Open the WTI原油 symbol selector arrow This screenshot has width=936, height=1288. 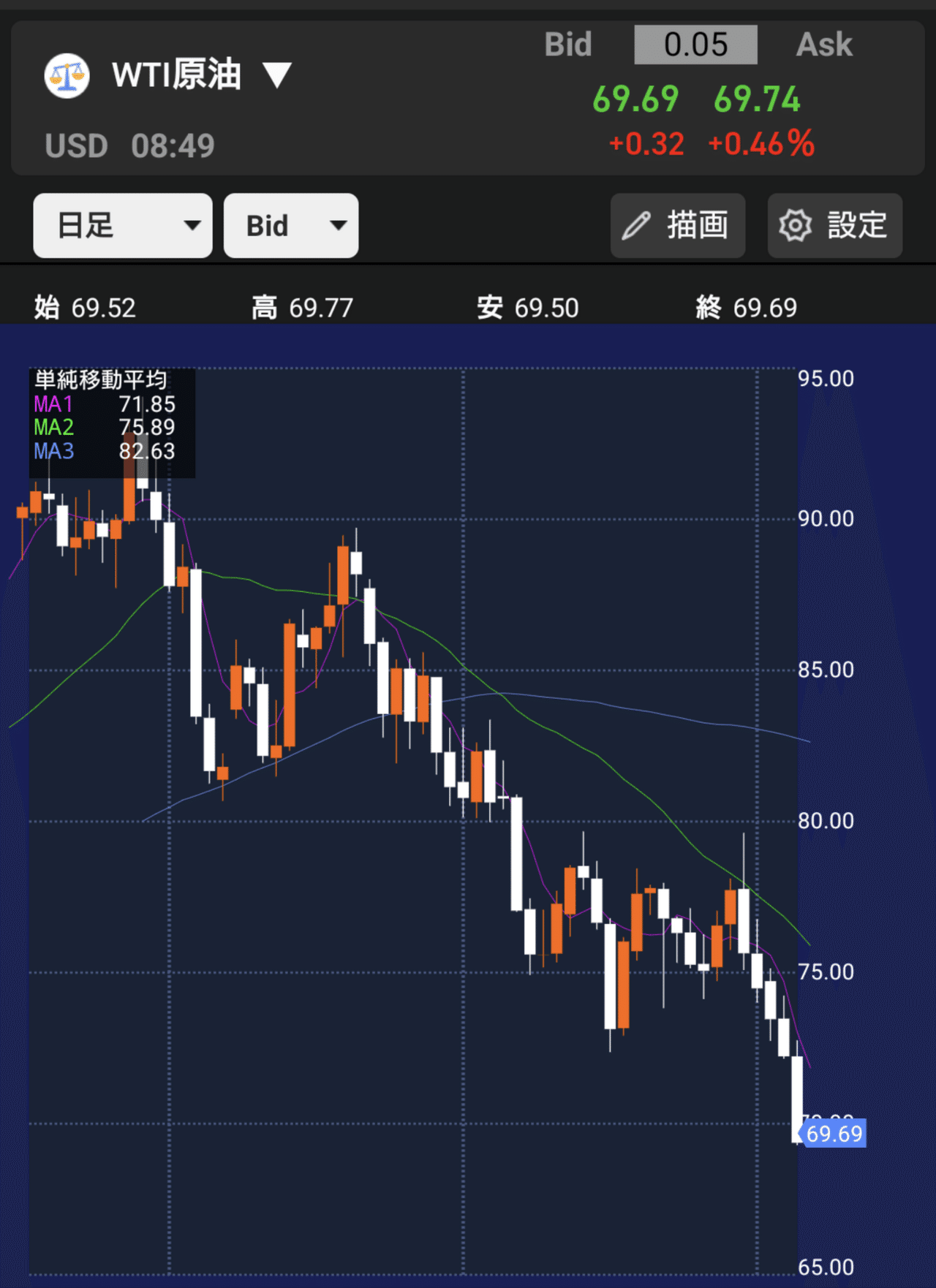[276, 75]
